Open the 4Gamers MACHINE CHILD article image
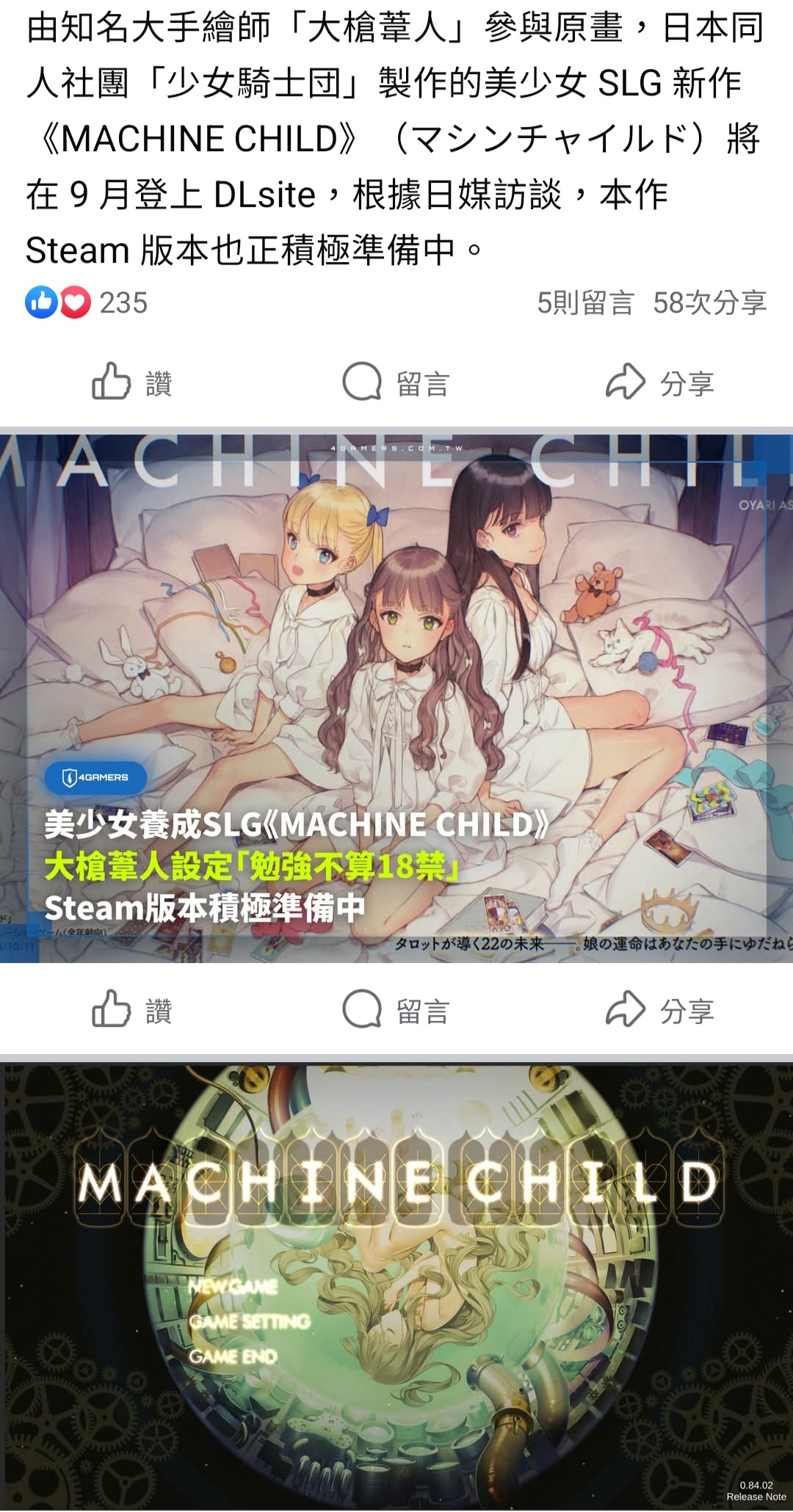793x1512 pixels. click(396, 699)
